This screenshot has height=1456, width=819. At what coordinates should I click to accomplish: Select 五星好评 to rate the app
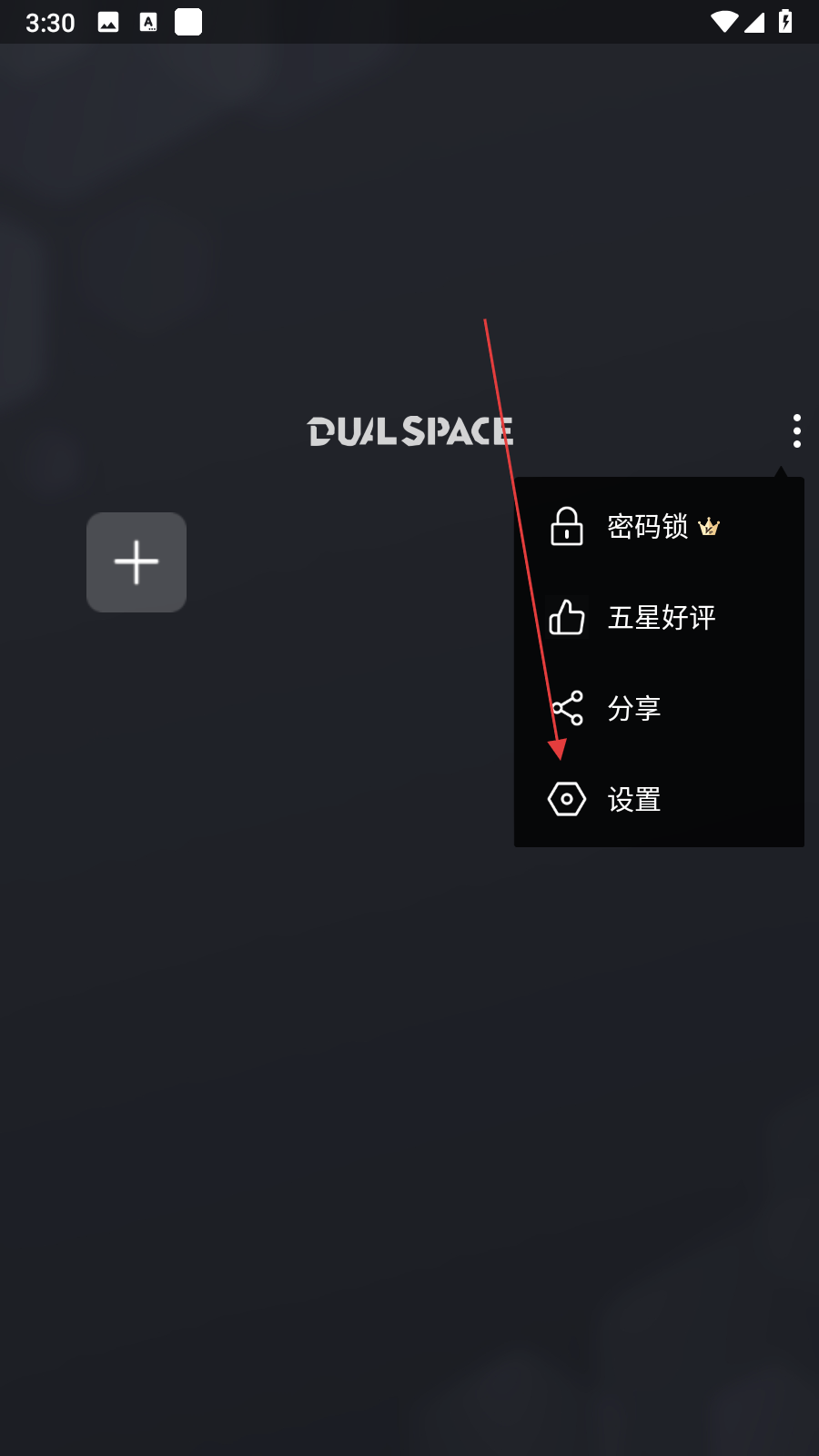tap(660, 618)
